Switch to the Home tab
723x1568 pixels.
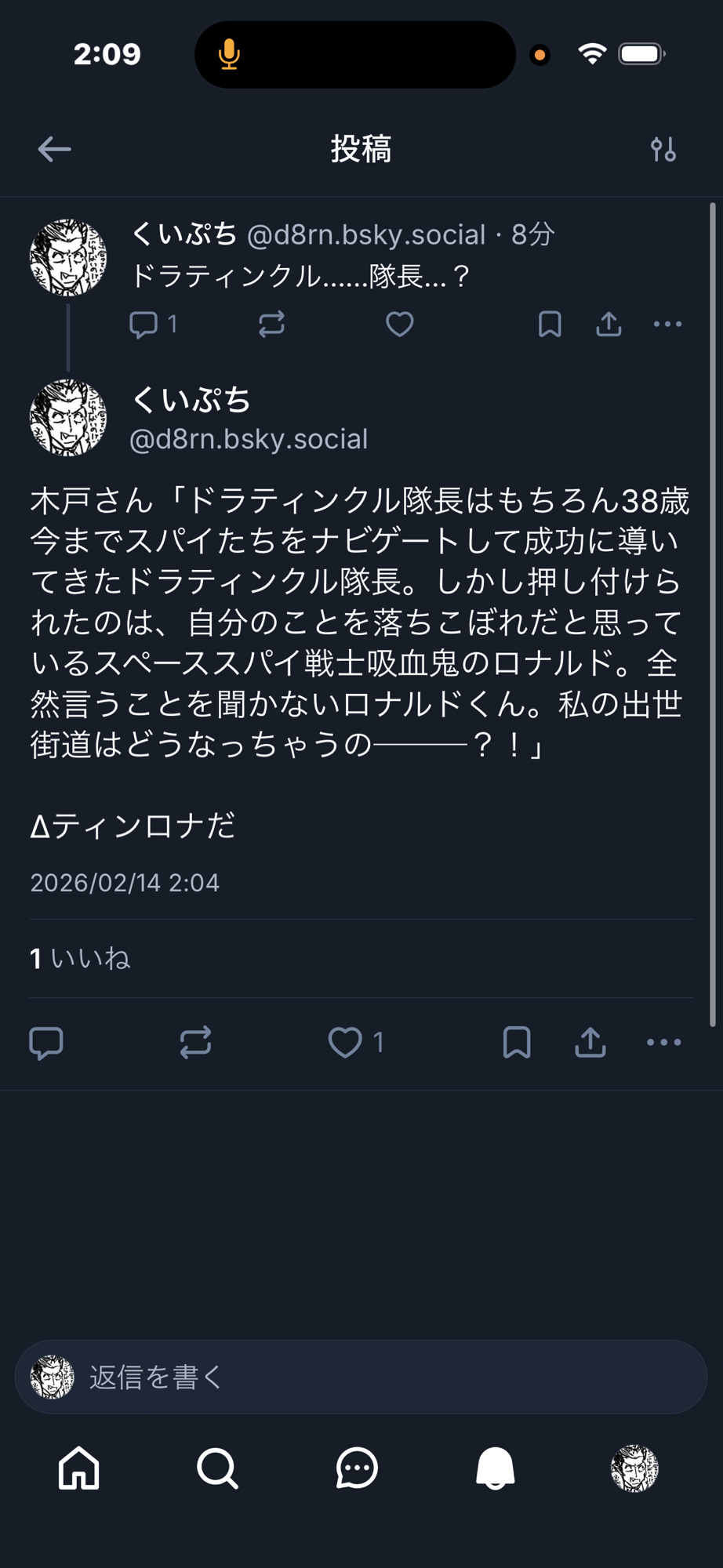[x=79, y=1468]
